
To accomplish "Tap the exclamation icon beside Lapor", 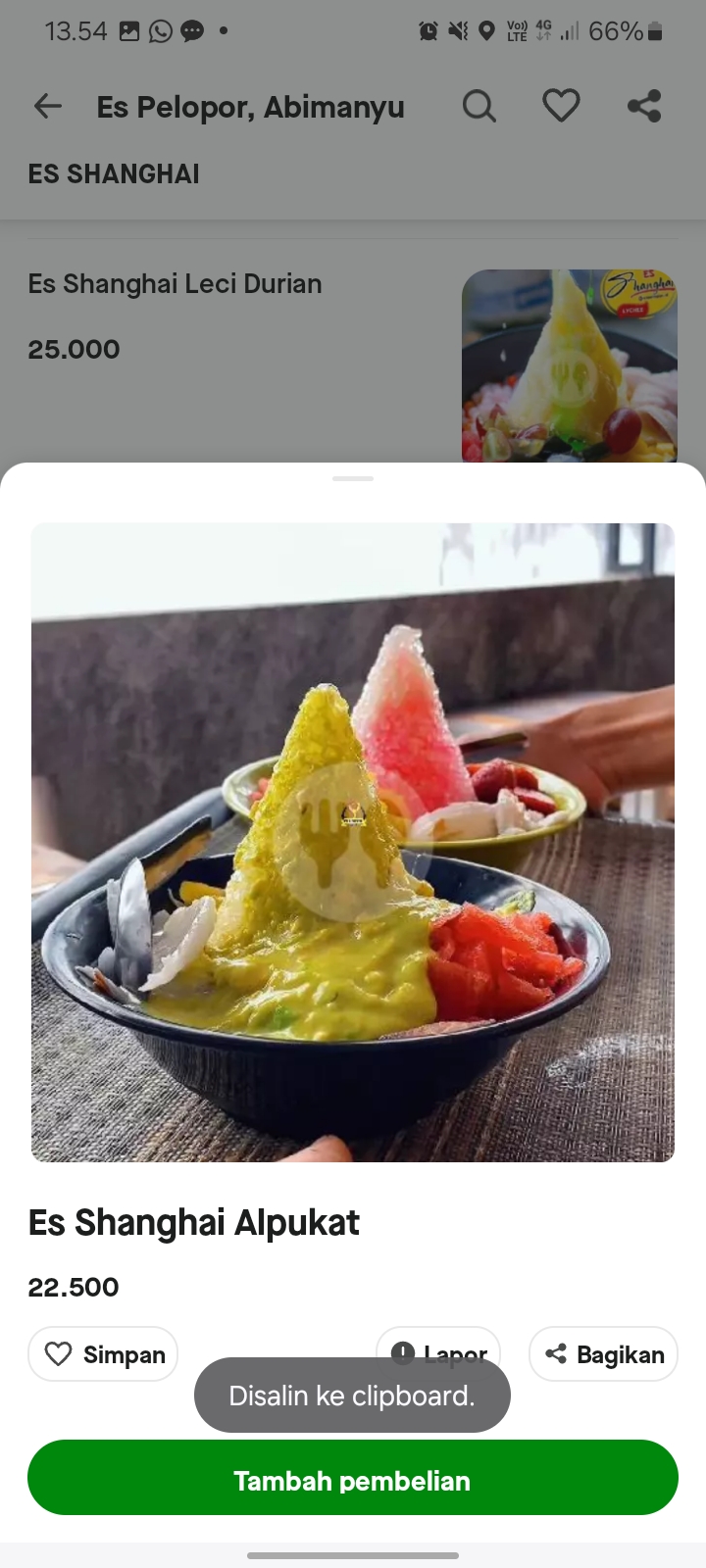I will coord(403,1353).
